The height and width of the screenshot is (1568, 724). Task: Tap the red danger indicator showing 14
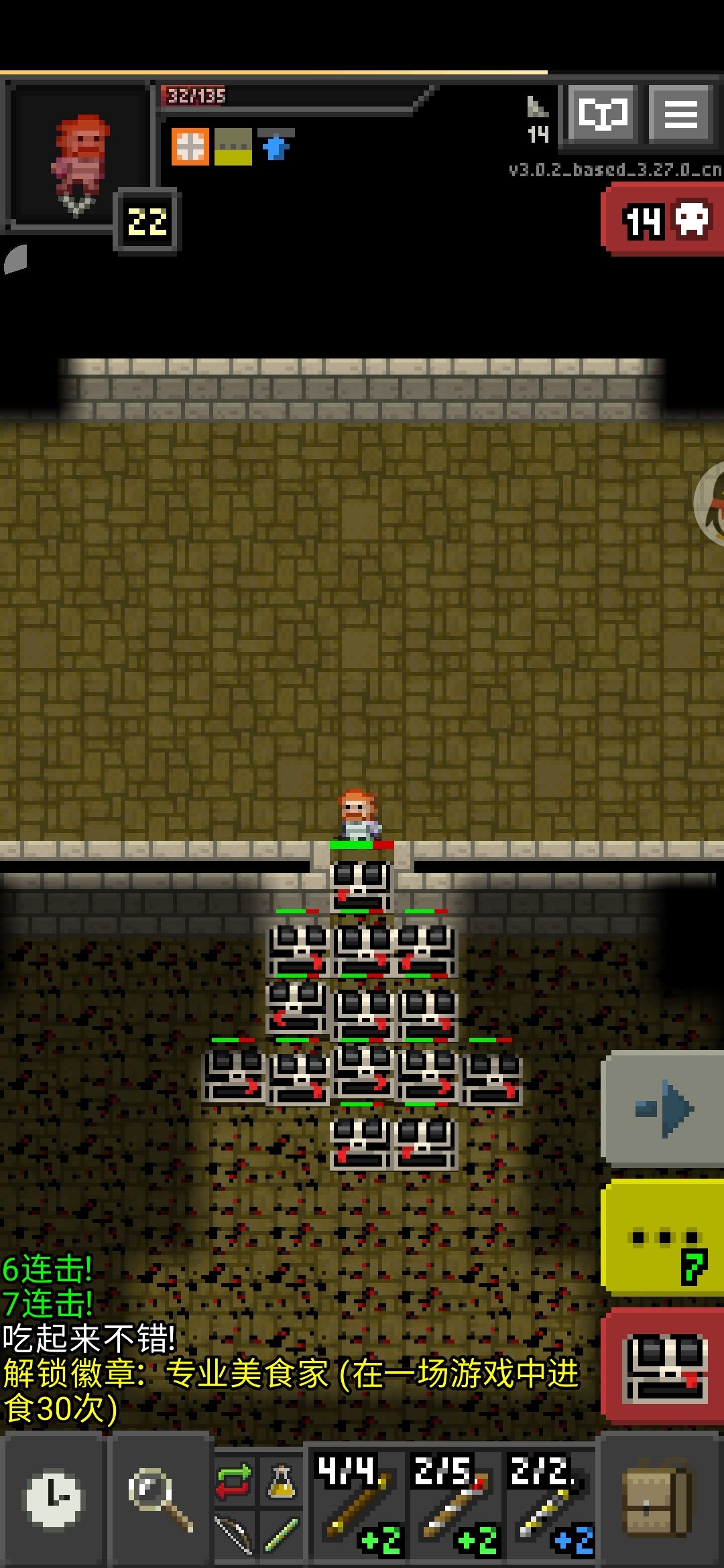point(664,220)
